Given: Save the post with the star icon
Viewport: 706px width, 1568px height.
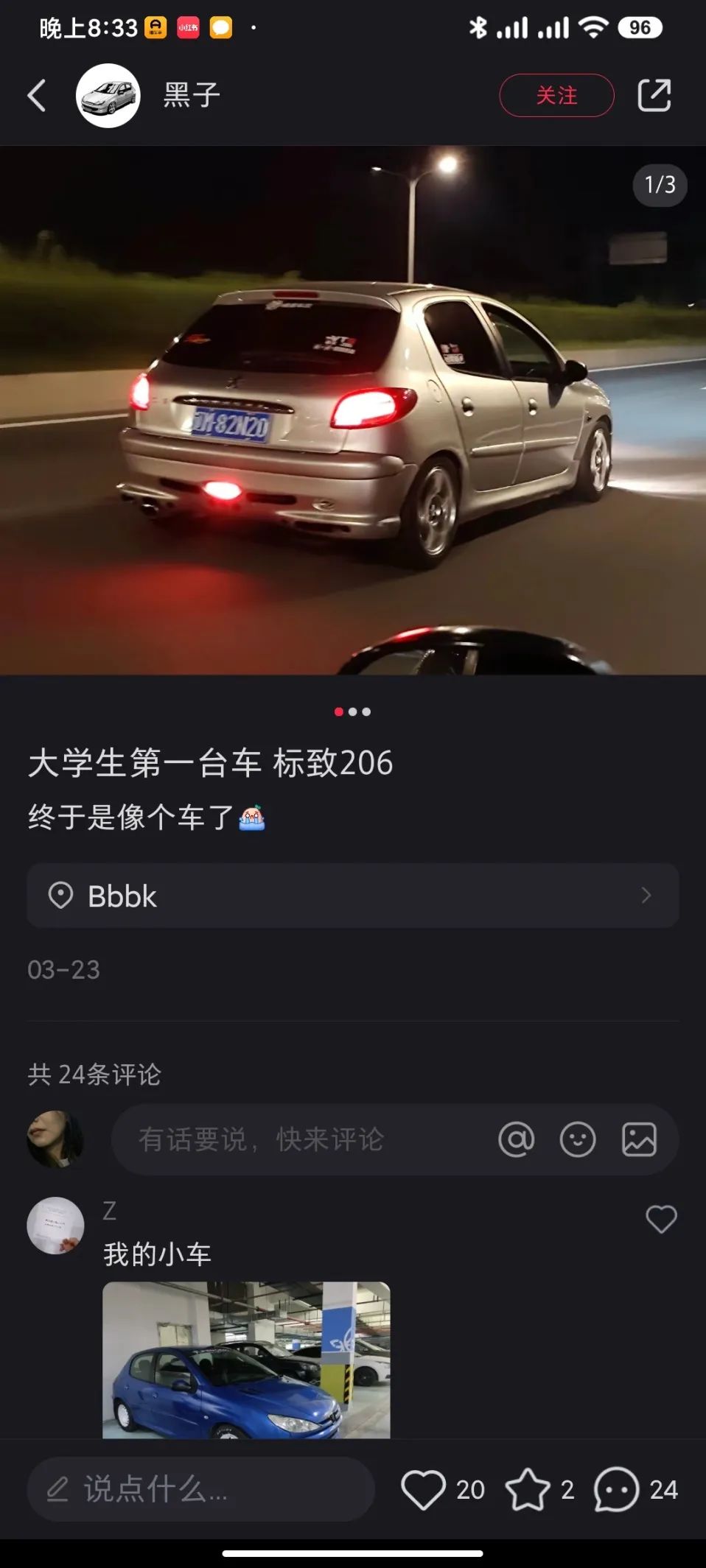Looking at the screenshot, I should pos(528,1489).
